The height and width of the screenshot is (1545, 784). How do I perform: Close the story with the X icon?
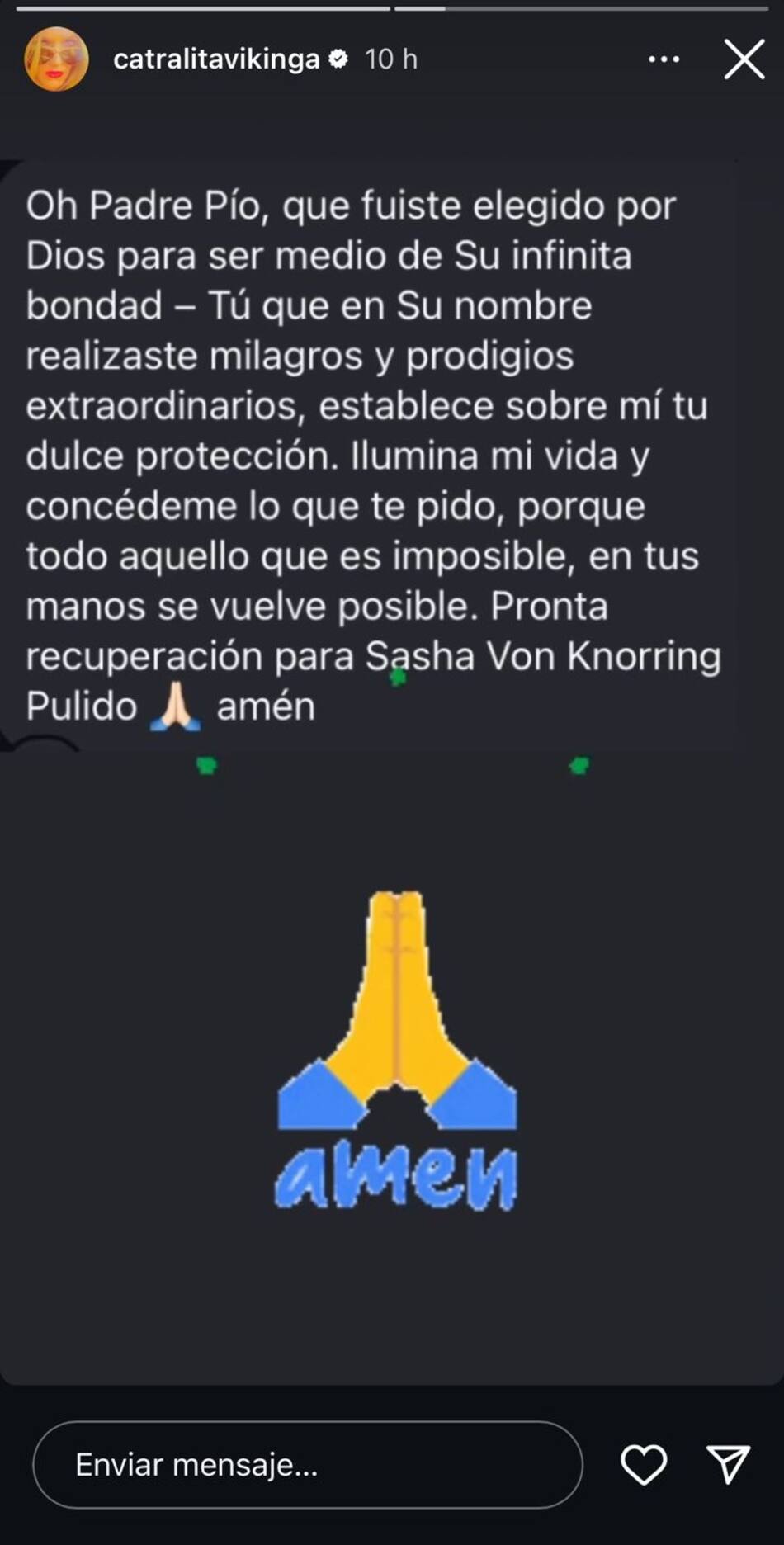744,59
